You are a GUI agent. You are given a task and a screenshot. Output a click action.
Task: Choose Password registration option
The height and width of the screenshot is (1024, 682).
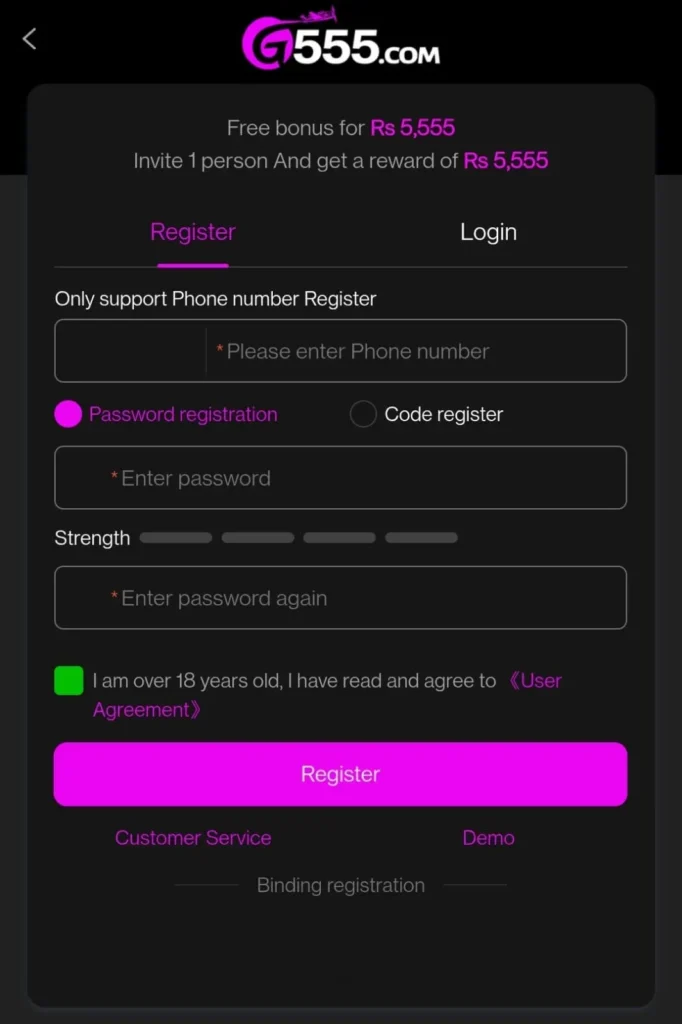tap(68, 414)
